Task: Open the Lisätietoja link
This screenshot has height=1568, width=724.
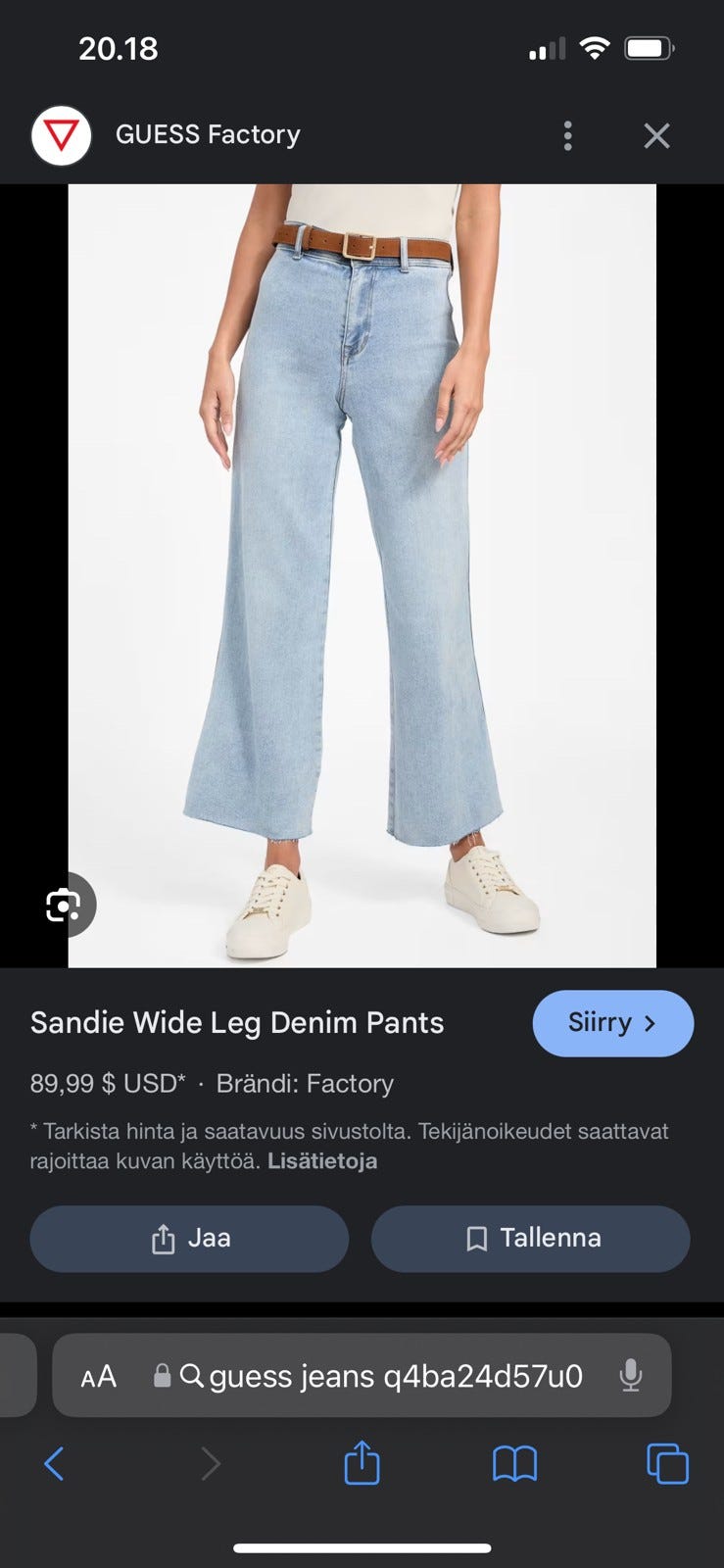Action: coord(322,1161)
